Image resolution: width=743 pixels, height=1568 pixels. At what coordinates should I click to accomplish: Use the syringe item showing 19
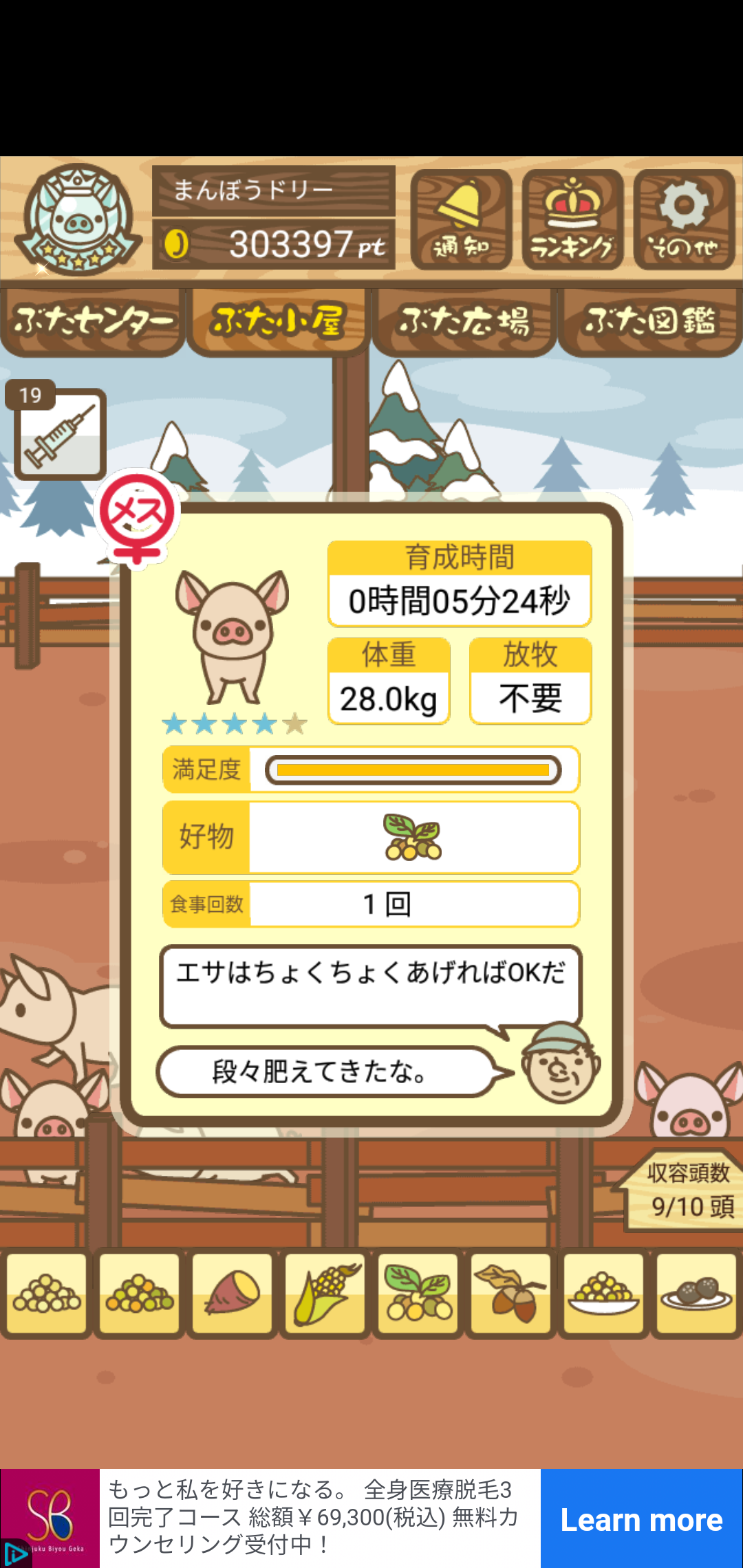59,432
